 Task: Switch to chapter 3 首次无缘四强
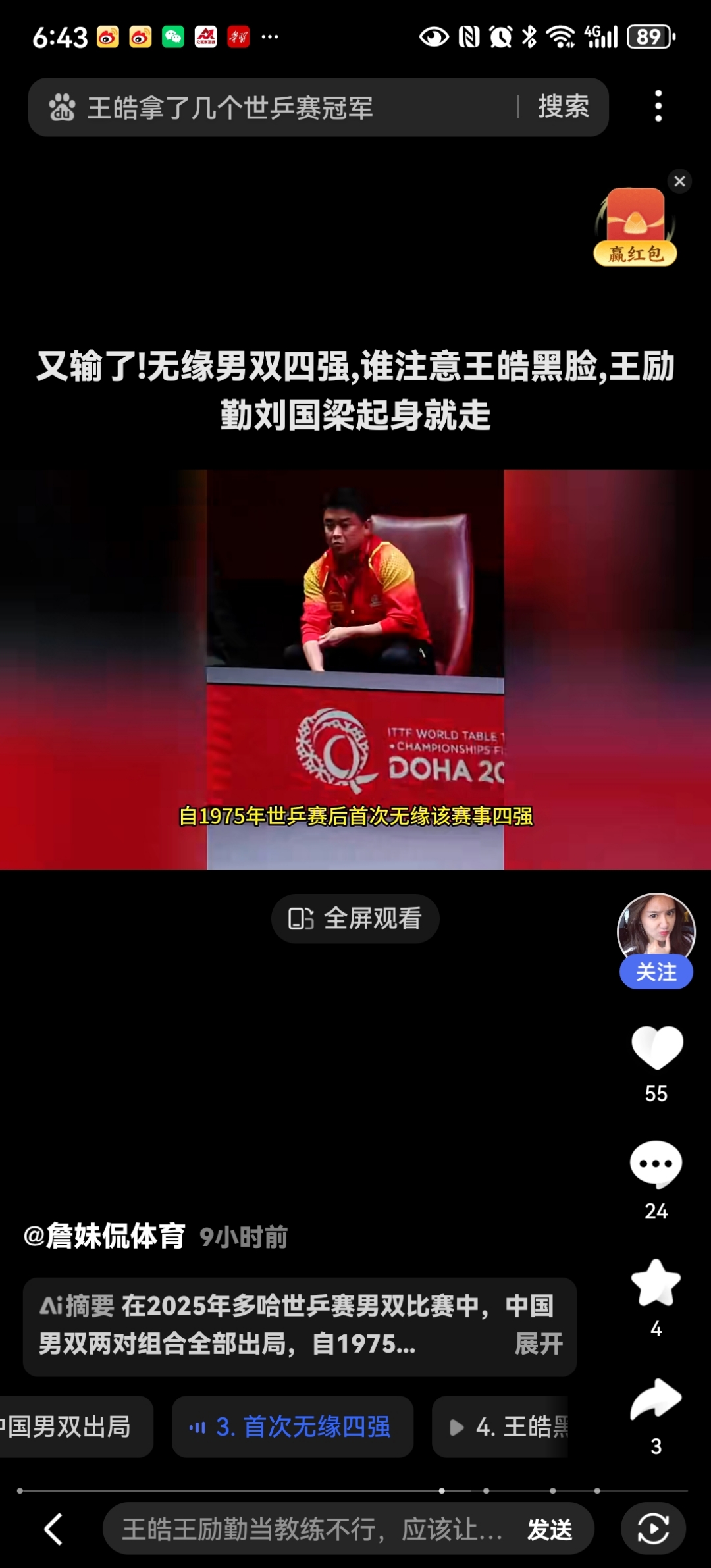click(x=292, y=1427)
